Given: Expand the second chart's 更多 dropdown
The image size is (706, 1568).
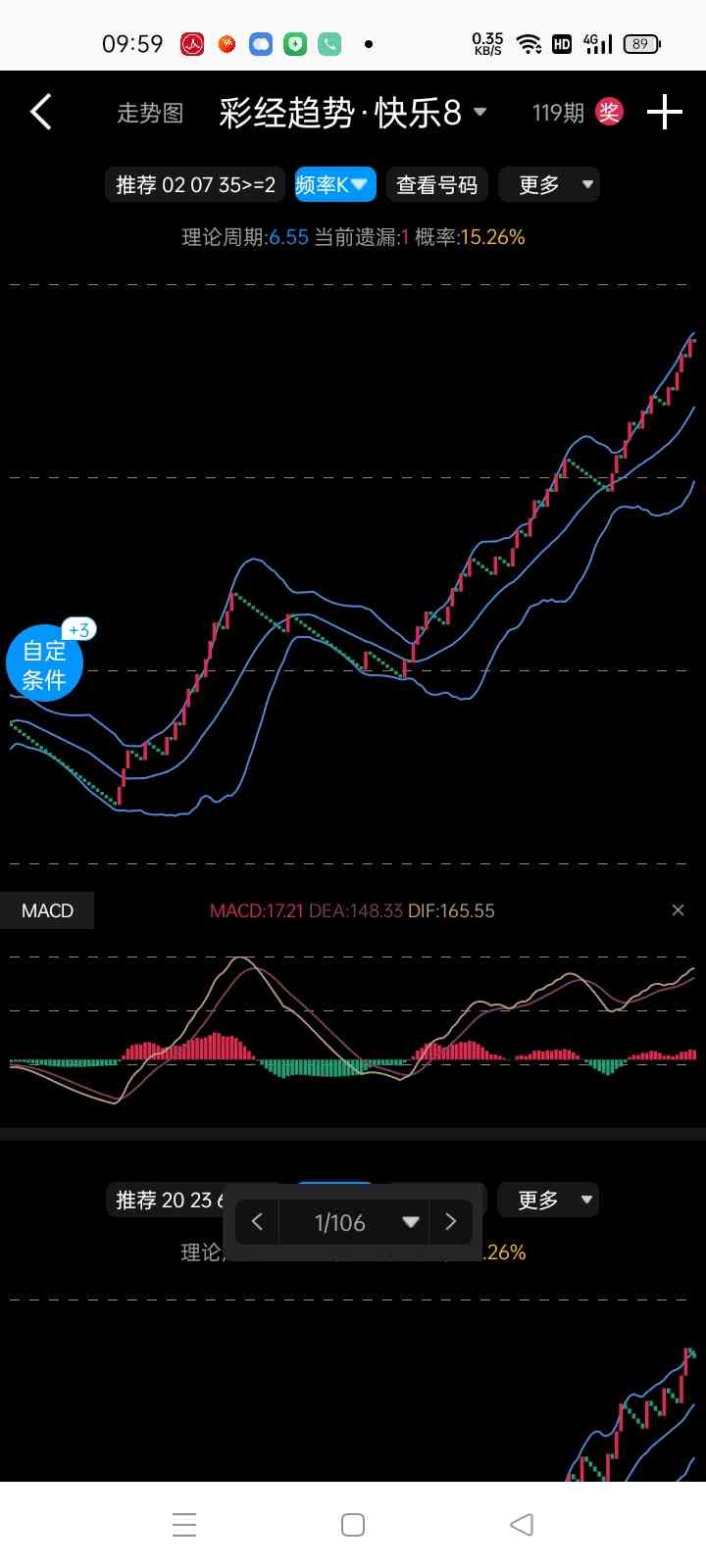Looking at the screenshot, I should click(548, 1200).
